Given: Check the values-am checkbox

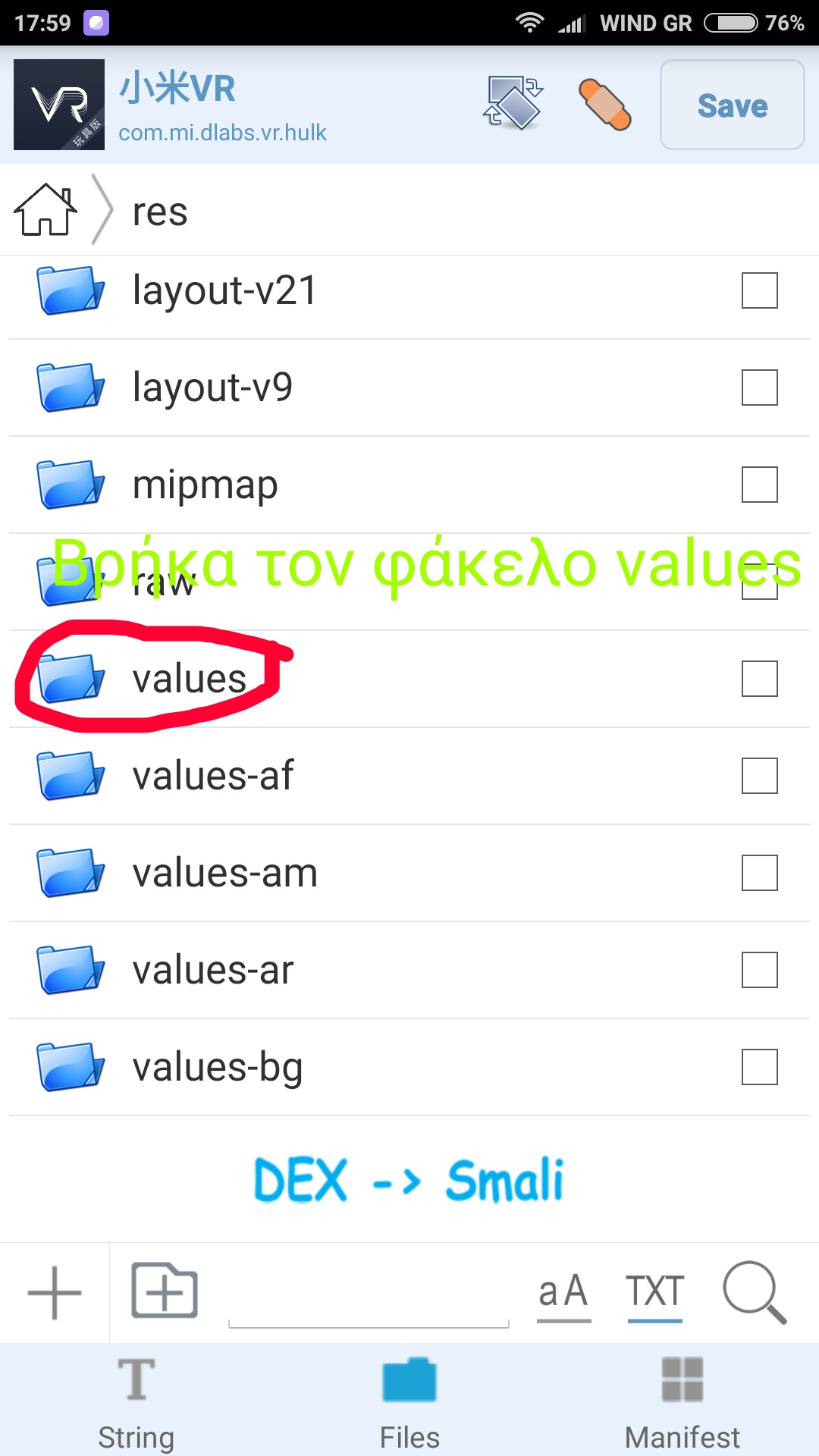Looking at the screenshot, I should 759,873.
